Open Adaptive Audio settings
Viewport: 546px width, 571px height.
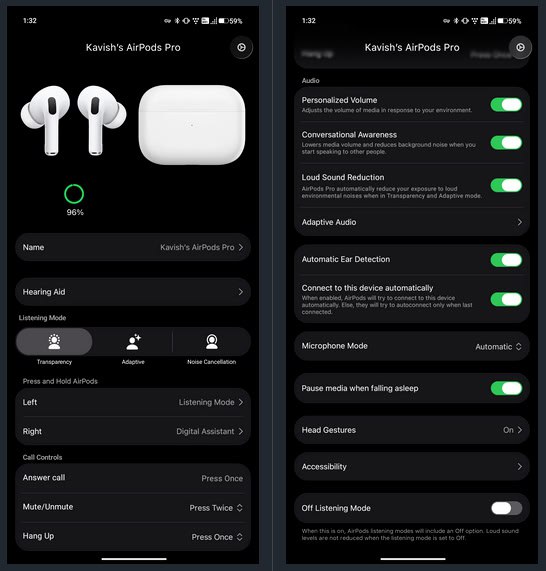[412, 222]
